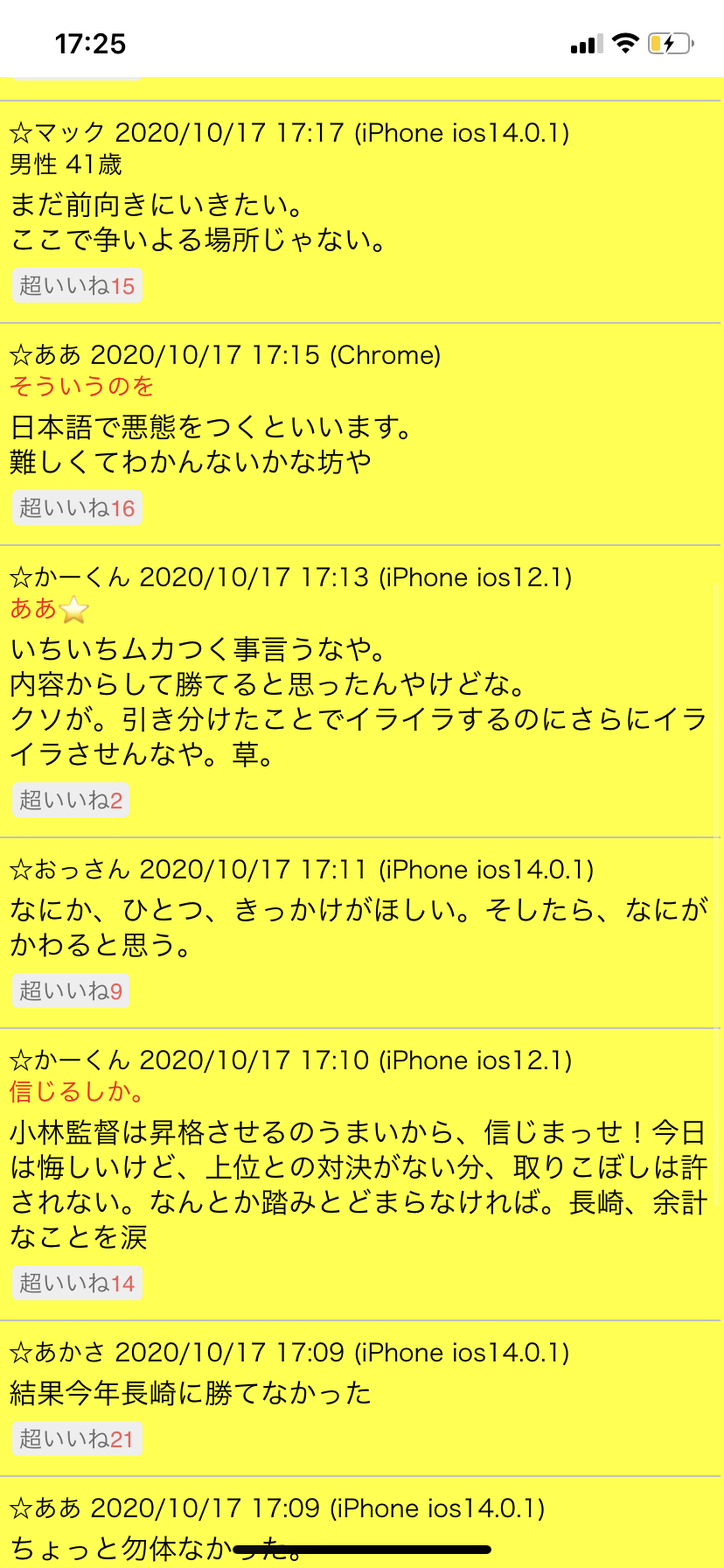Tap 超いいね on マック's 17:17 comment
The width and height of the screenshot is (724, 1568).
[77, 286]
